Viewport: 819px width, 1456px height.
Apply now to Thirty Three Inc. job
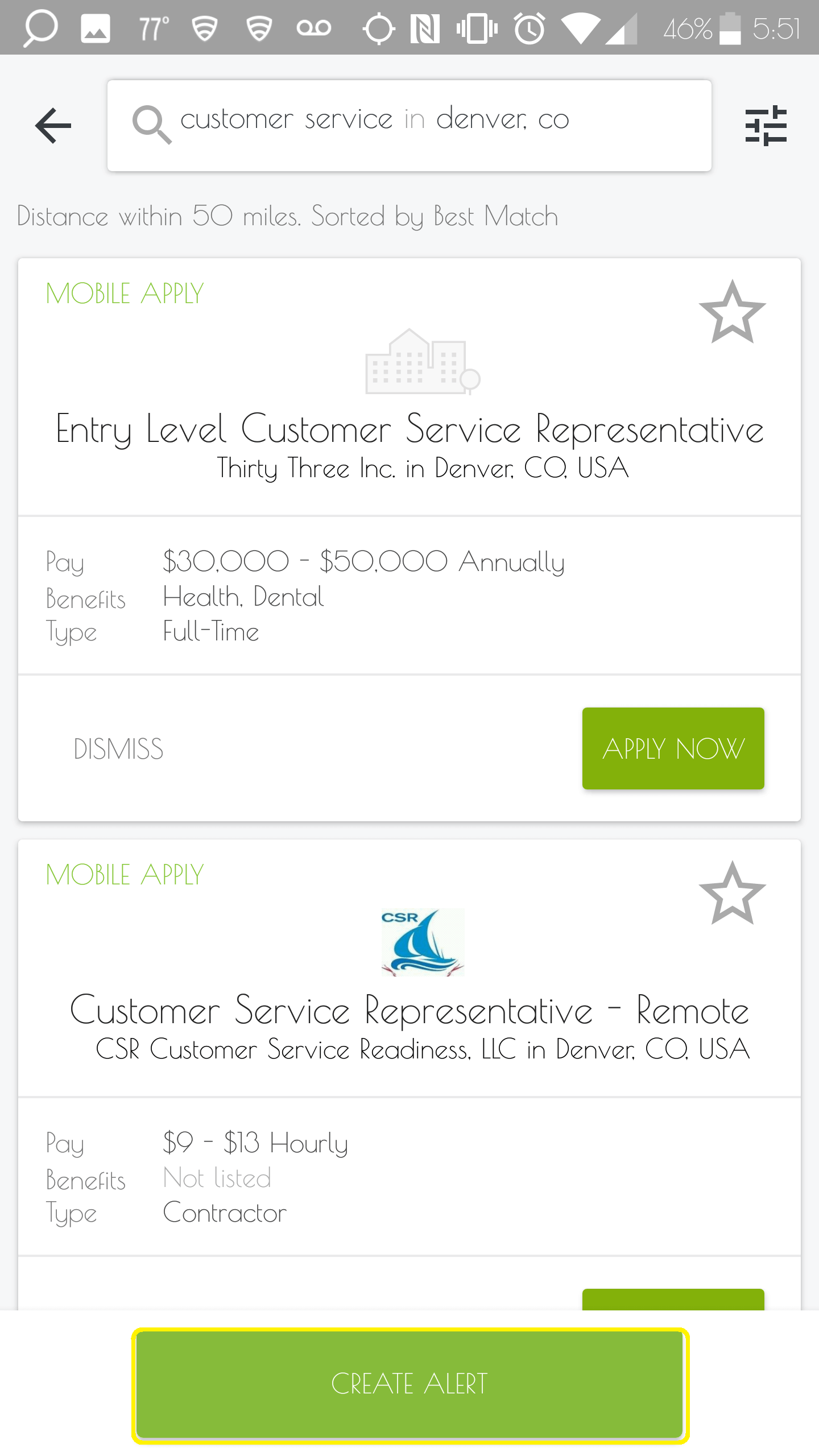click(x=673, y=748)
